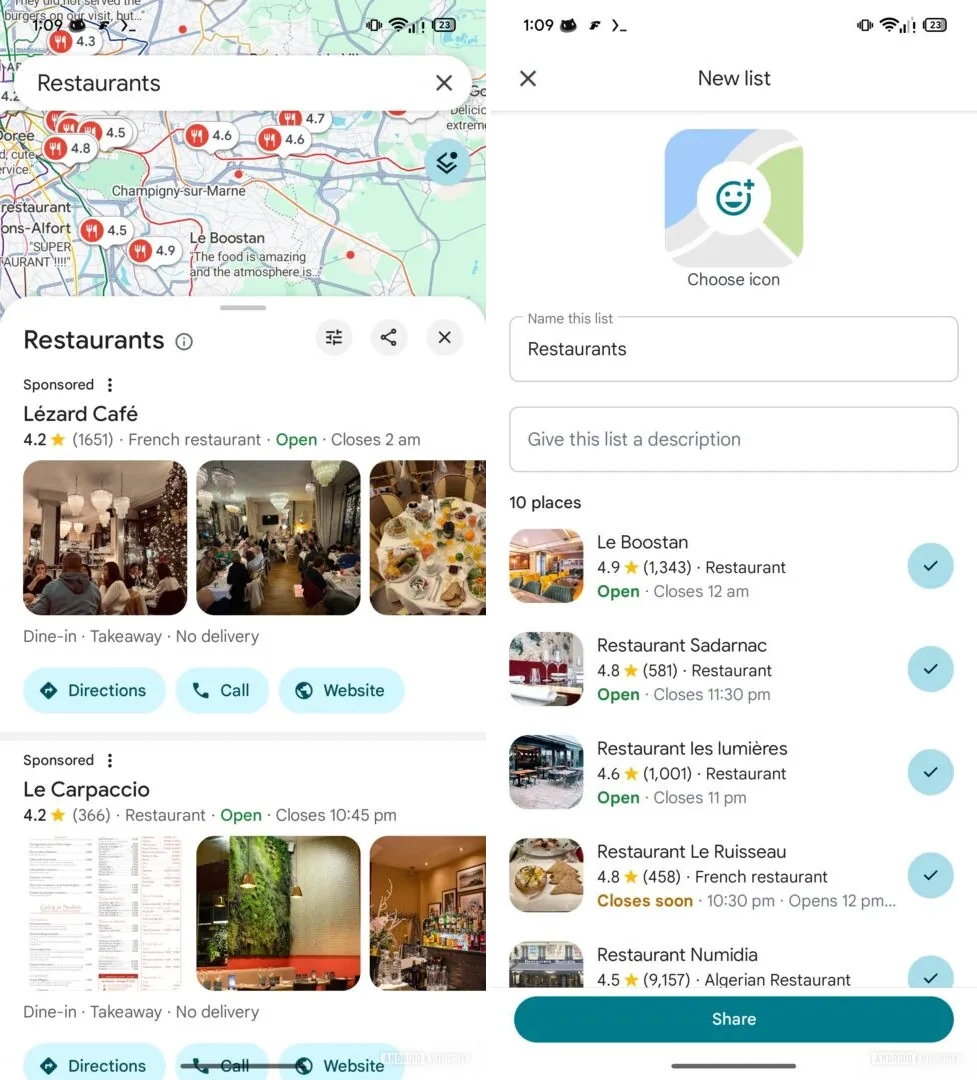977x1080 pixels.
Task: Toggle the Restaurant les lumières checkbox
Action: [930, 772]
